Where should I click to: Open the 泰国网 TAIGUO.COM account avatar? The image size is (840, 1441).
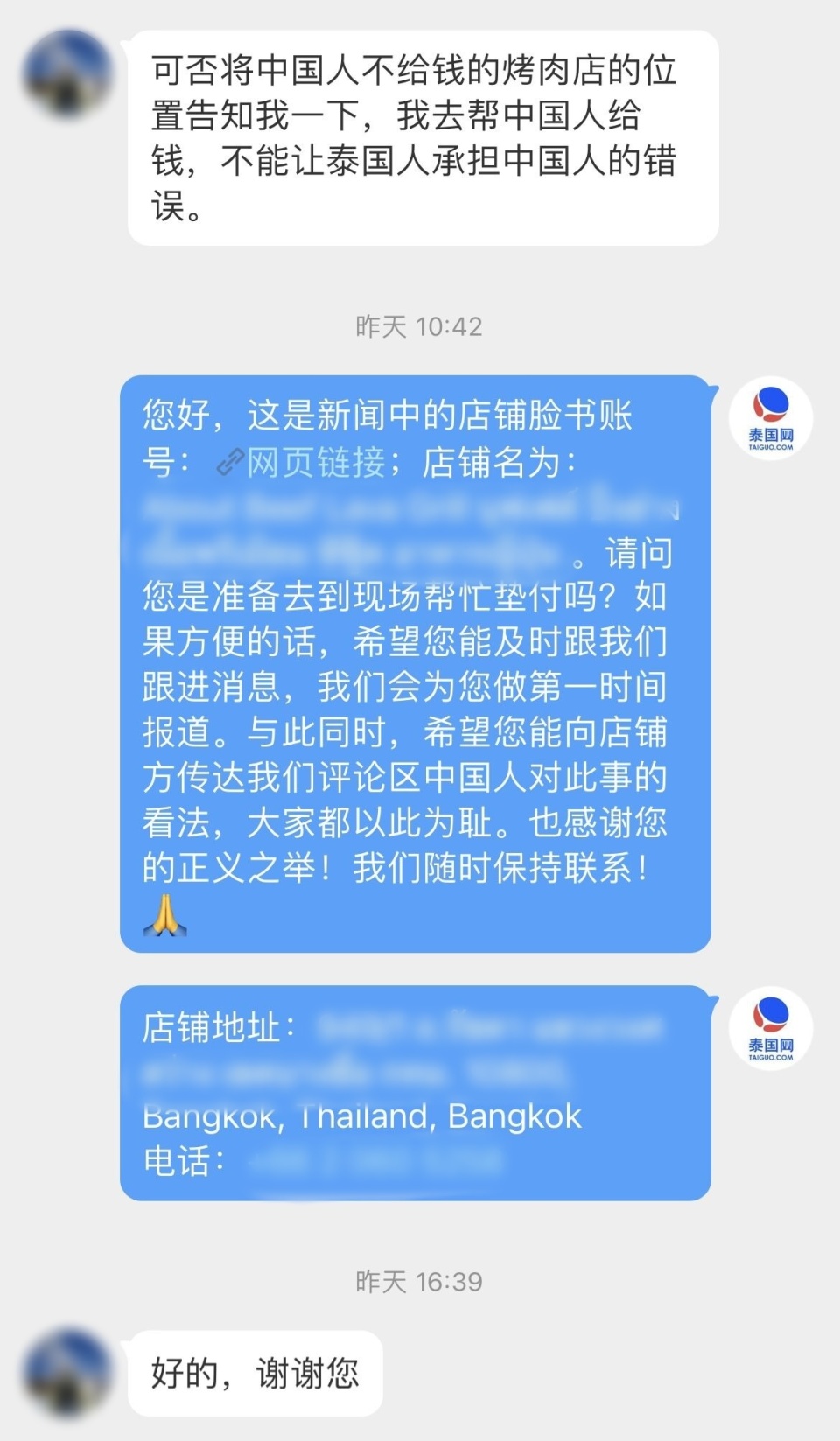(x=768, y=418)
